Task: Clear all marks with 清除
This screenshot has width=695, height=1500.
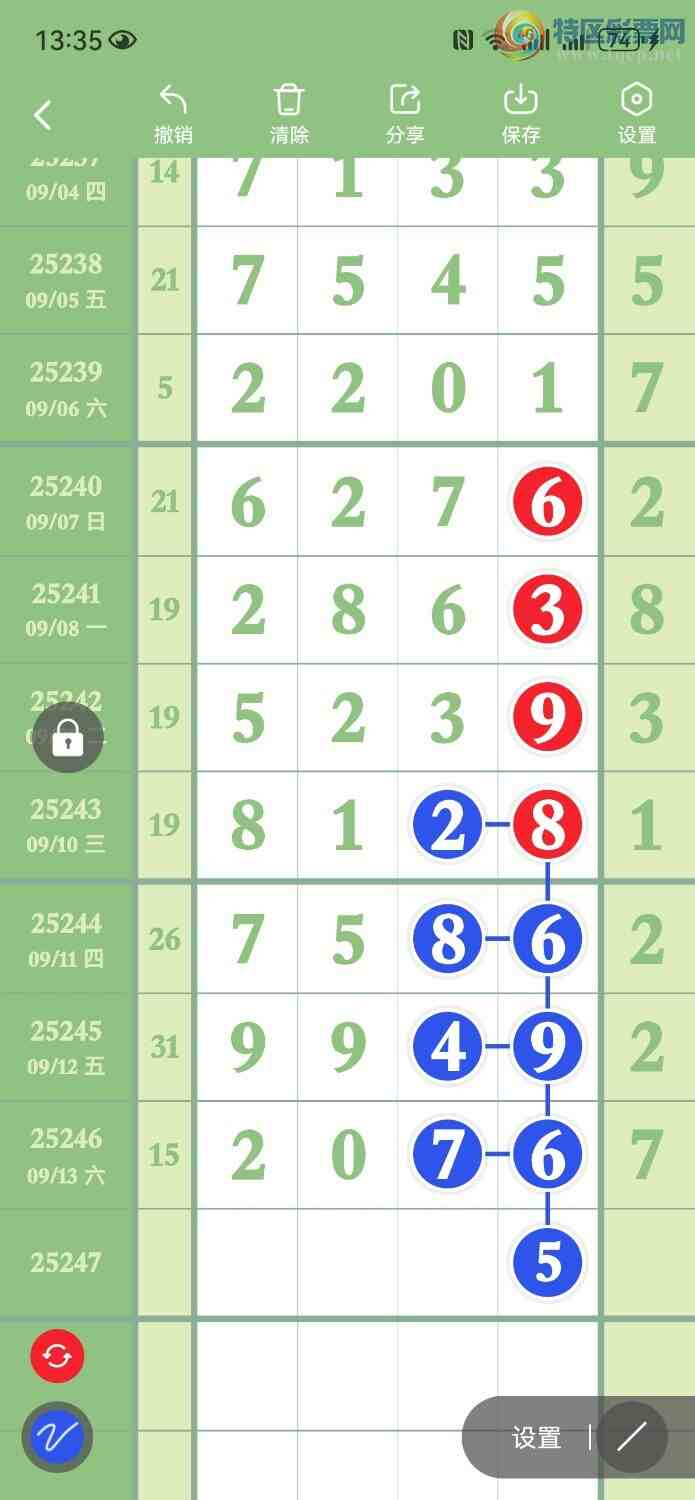Action: click(289, 115)
